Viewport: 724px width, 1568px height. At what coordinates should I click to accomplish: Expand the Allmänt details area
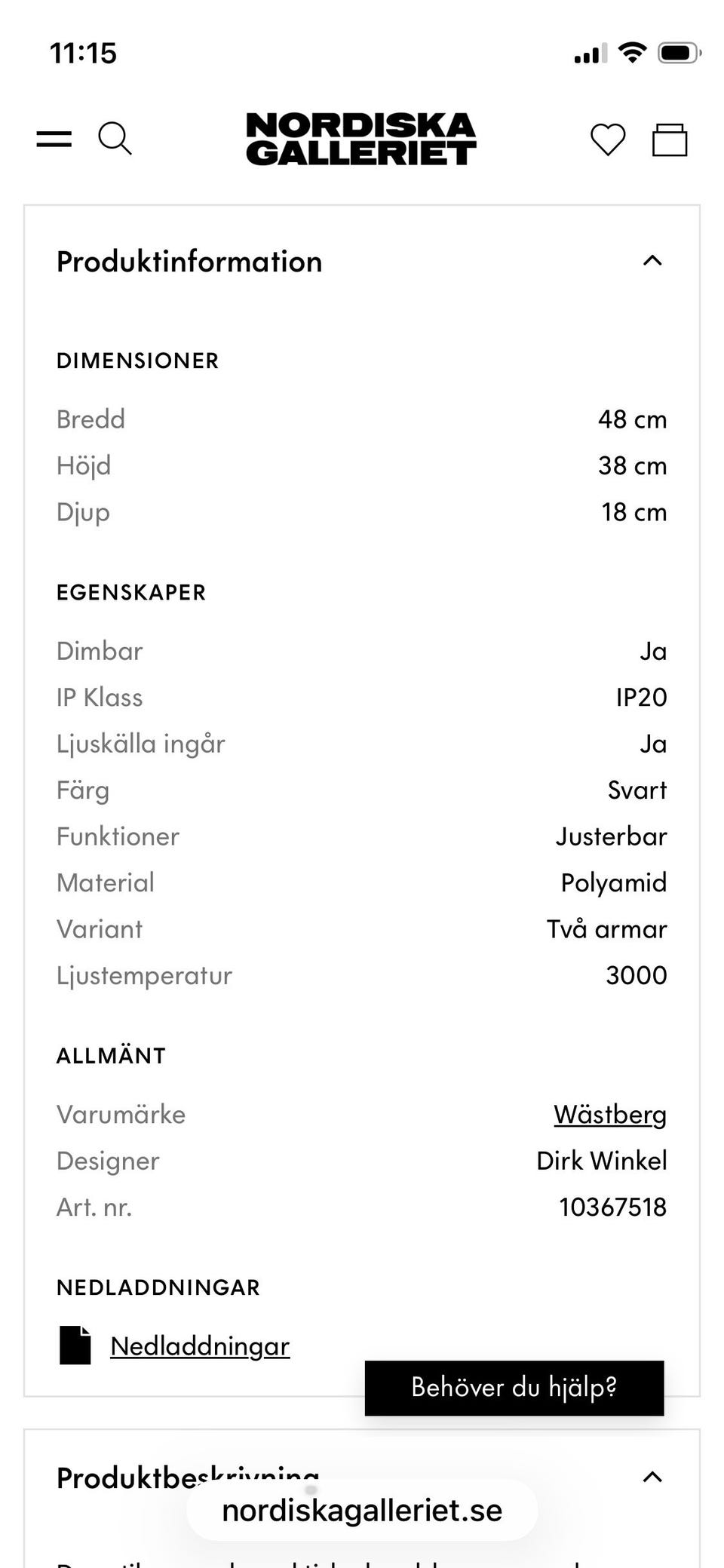point(110,1054)
